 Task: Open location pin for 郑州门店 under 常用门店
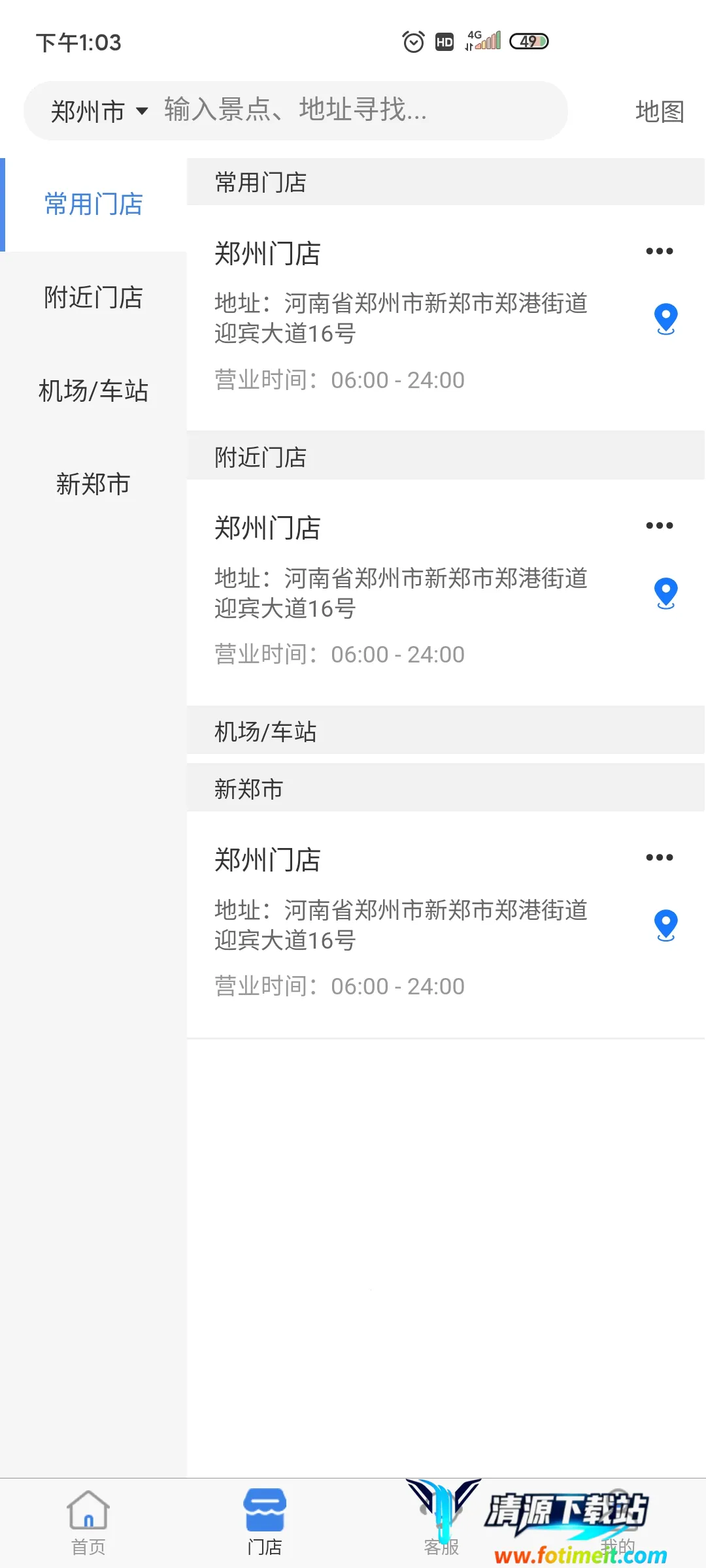tap(665, 319)
